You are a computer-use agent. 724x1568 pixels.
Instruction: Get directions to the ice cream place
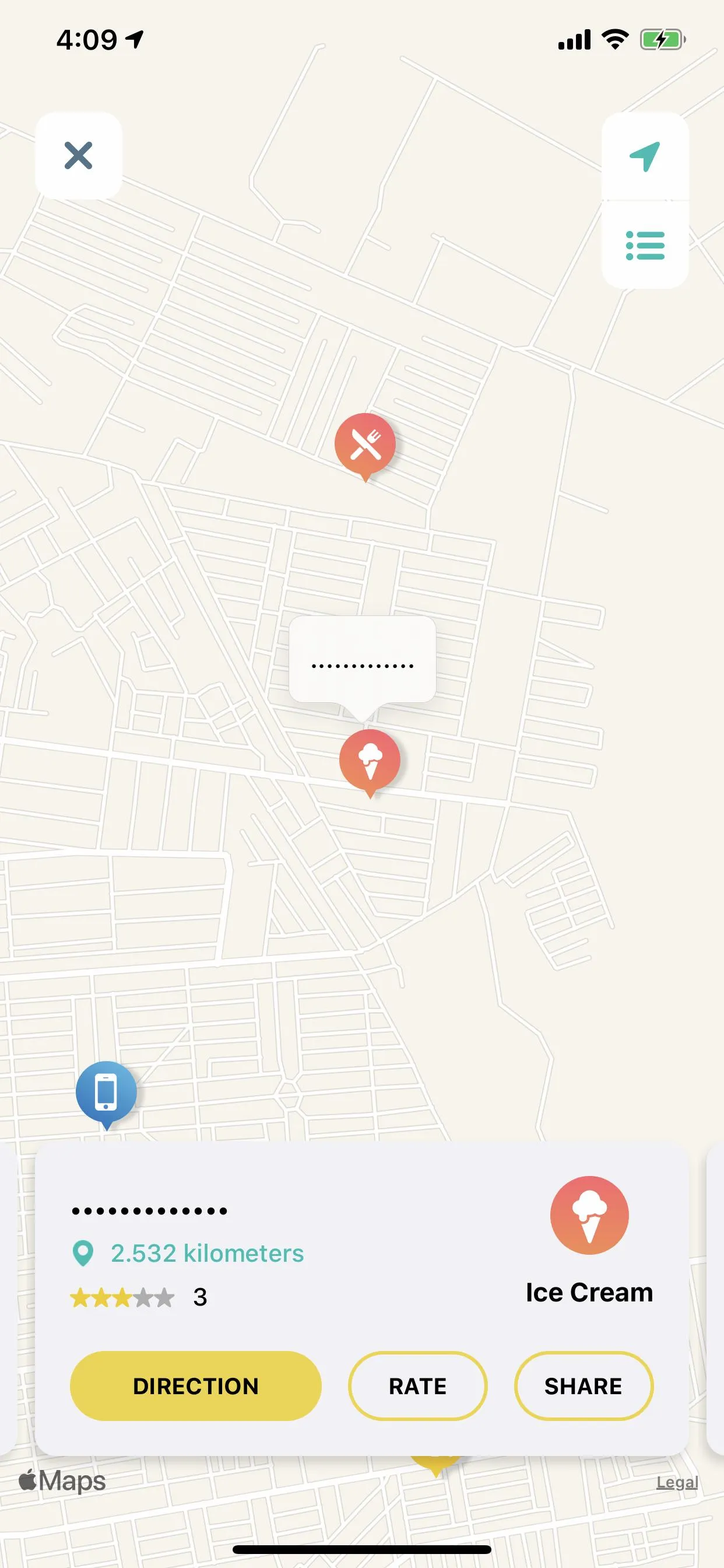(195, 1386)
